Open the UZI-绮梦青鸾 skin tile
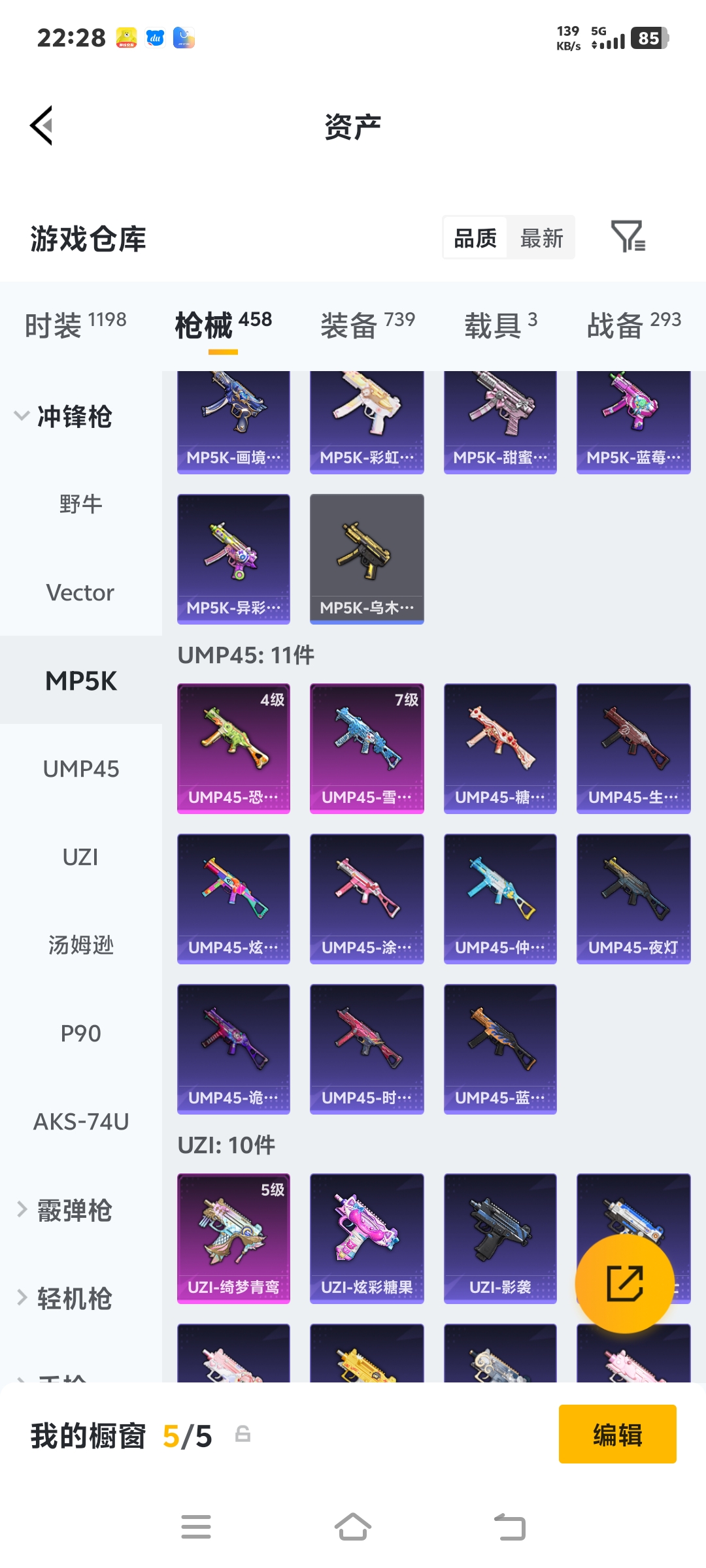The height and width of the screenshot is (1568, 706). pyautogui.click(x=233, y=1238)
